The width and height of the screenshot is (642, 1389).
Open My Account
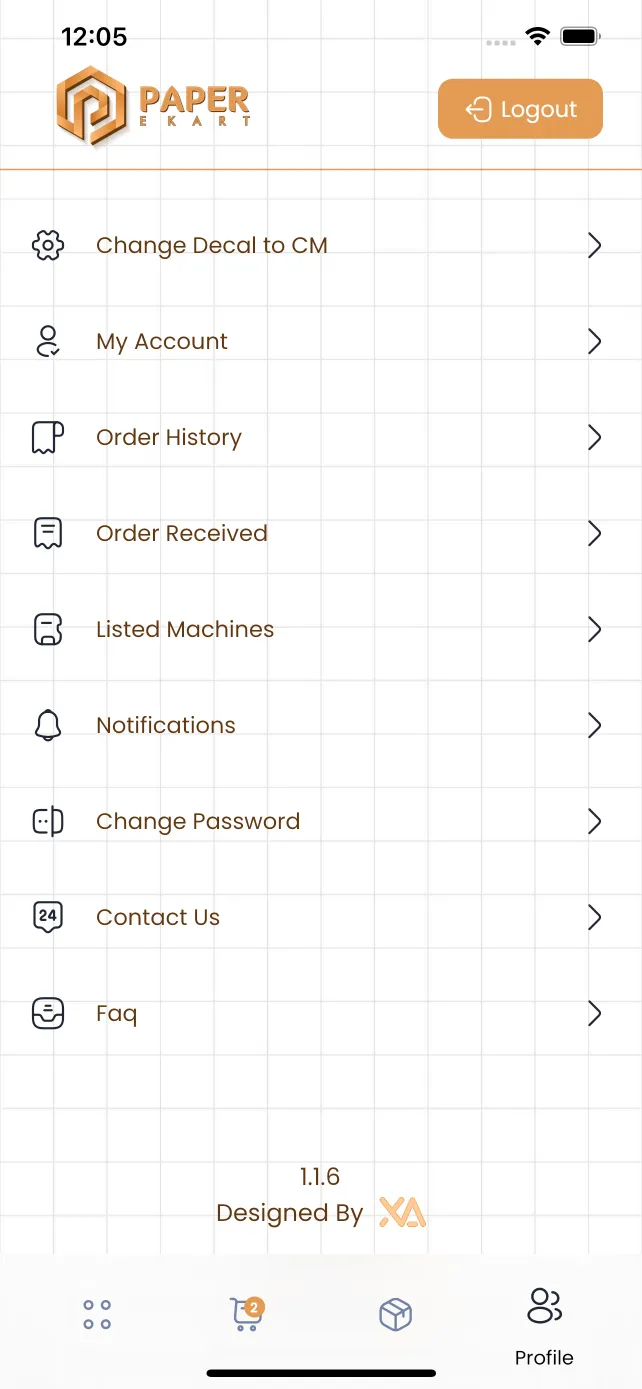coord(321,341)
